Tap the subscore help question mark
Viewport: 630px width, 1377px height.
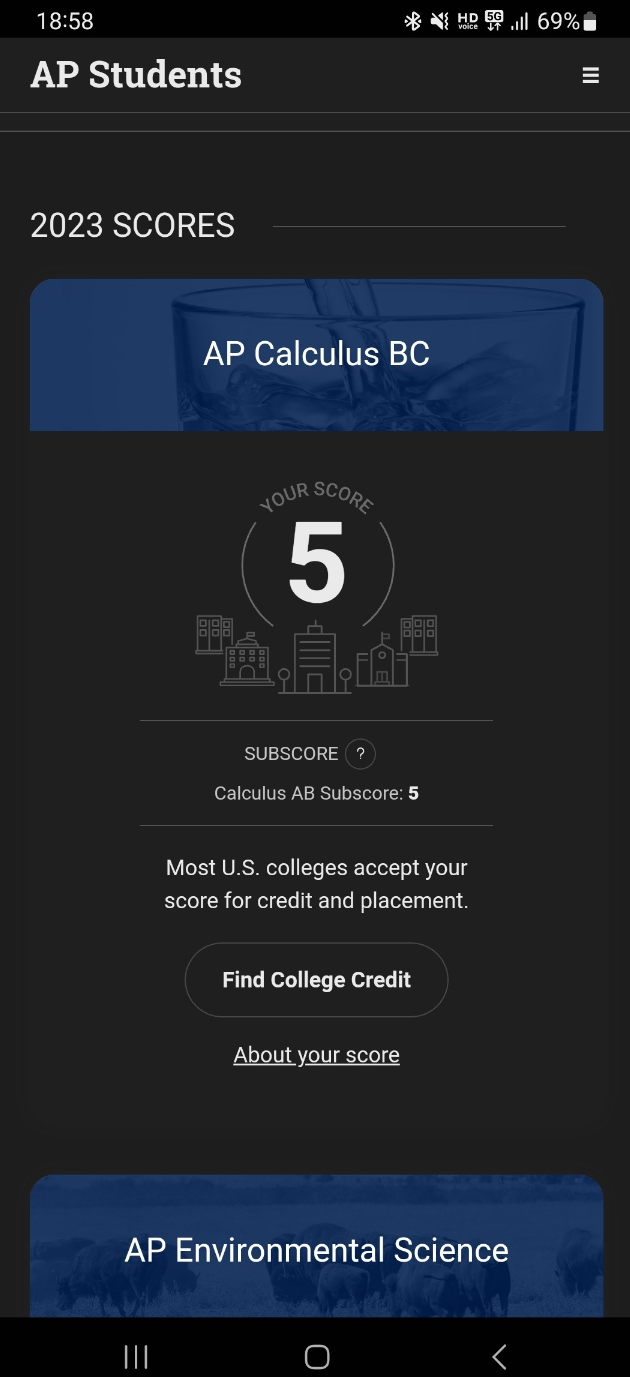[x=360, y=754]
